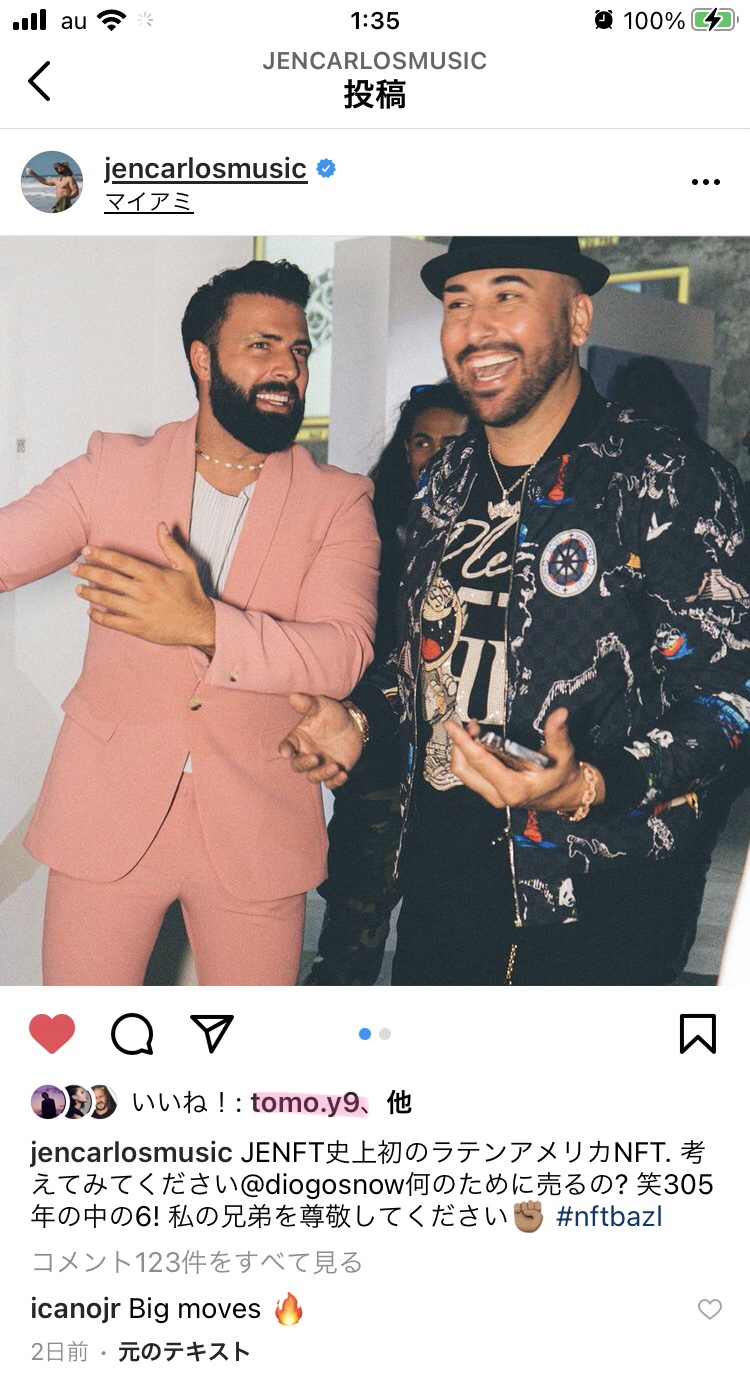The height and width of the screenshot is (1380, 750).
Task: Open the #nftbazl hashtag
Action: tap(609, 1218)
